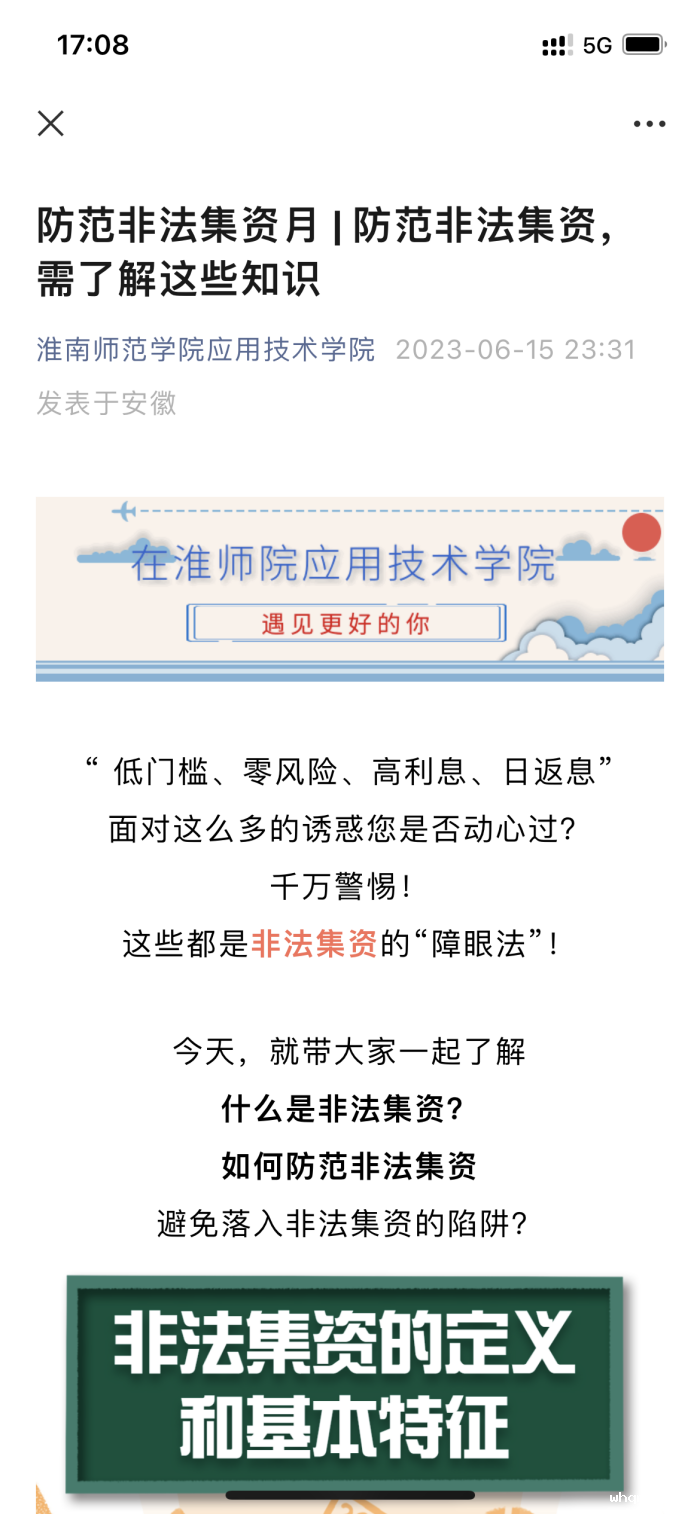Open the three-dot more options menu

pyautogui.click(x=649, y=124)
